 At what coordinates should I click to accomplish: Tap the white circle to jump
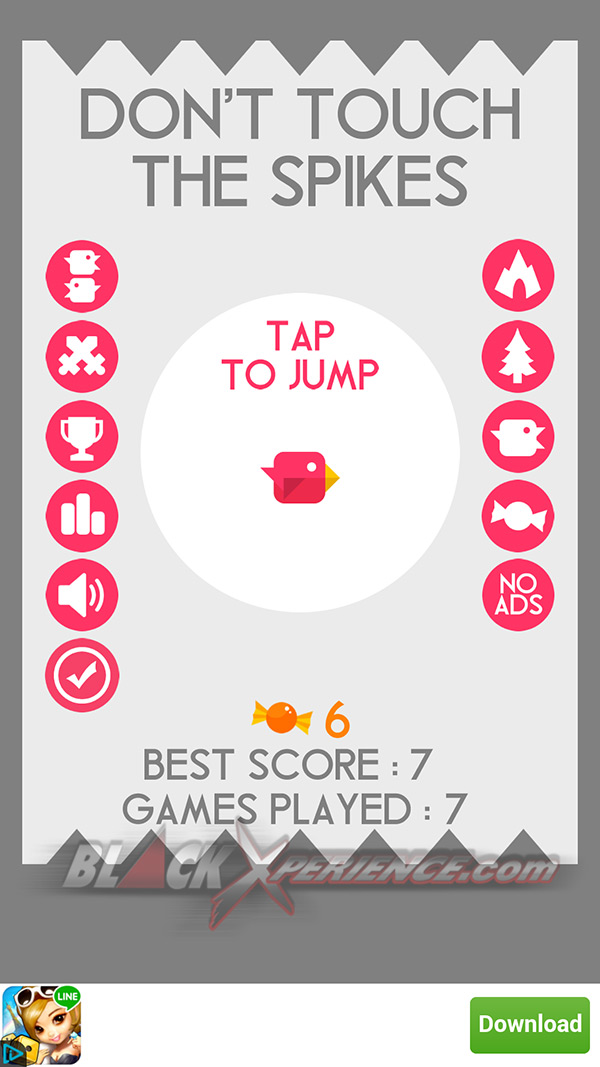point(300,453)
